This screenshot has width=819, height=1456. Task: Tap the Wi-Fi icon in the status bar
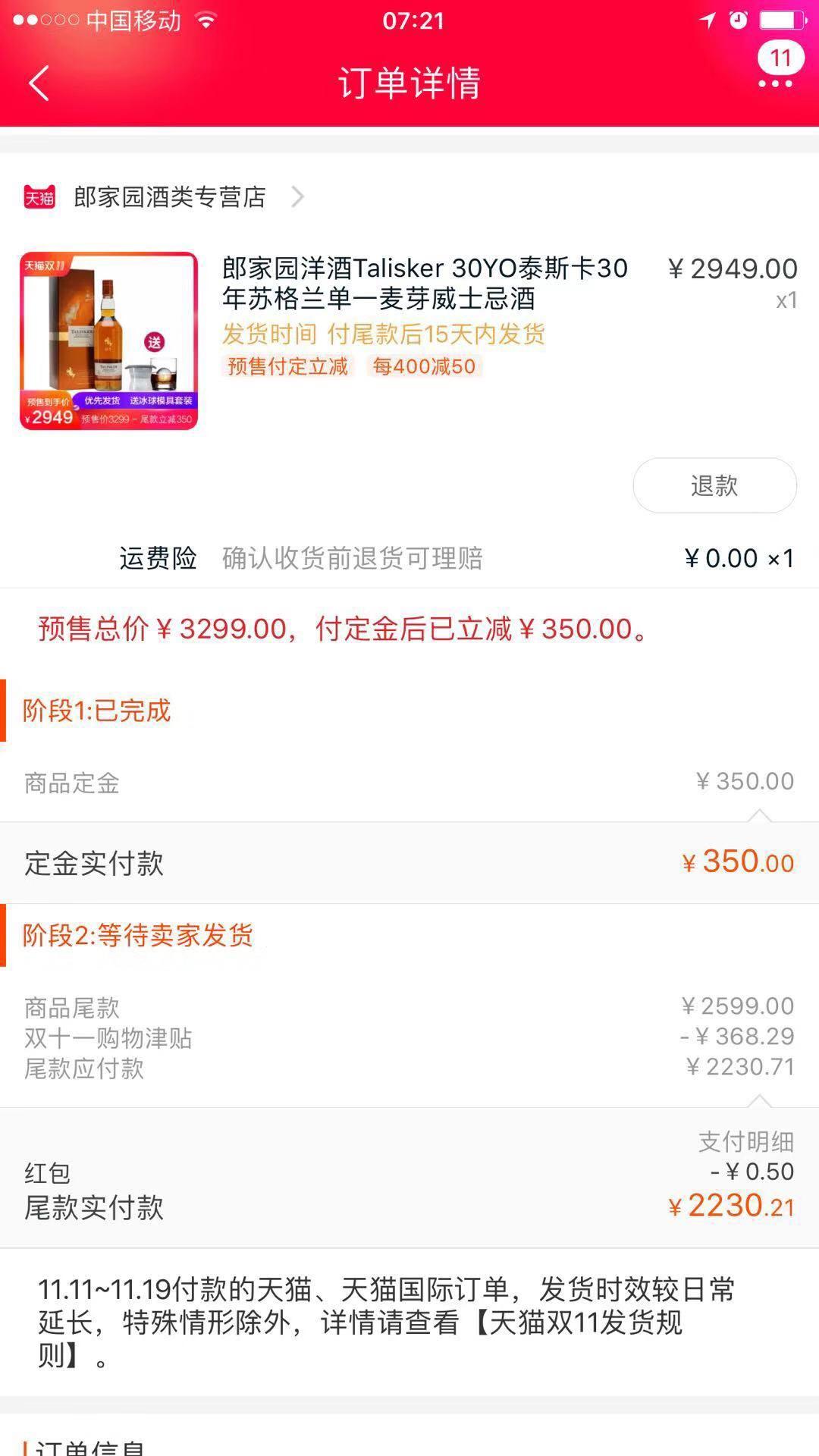tap(205, 20)
